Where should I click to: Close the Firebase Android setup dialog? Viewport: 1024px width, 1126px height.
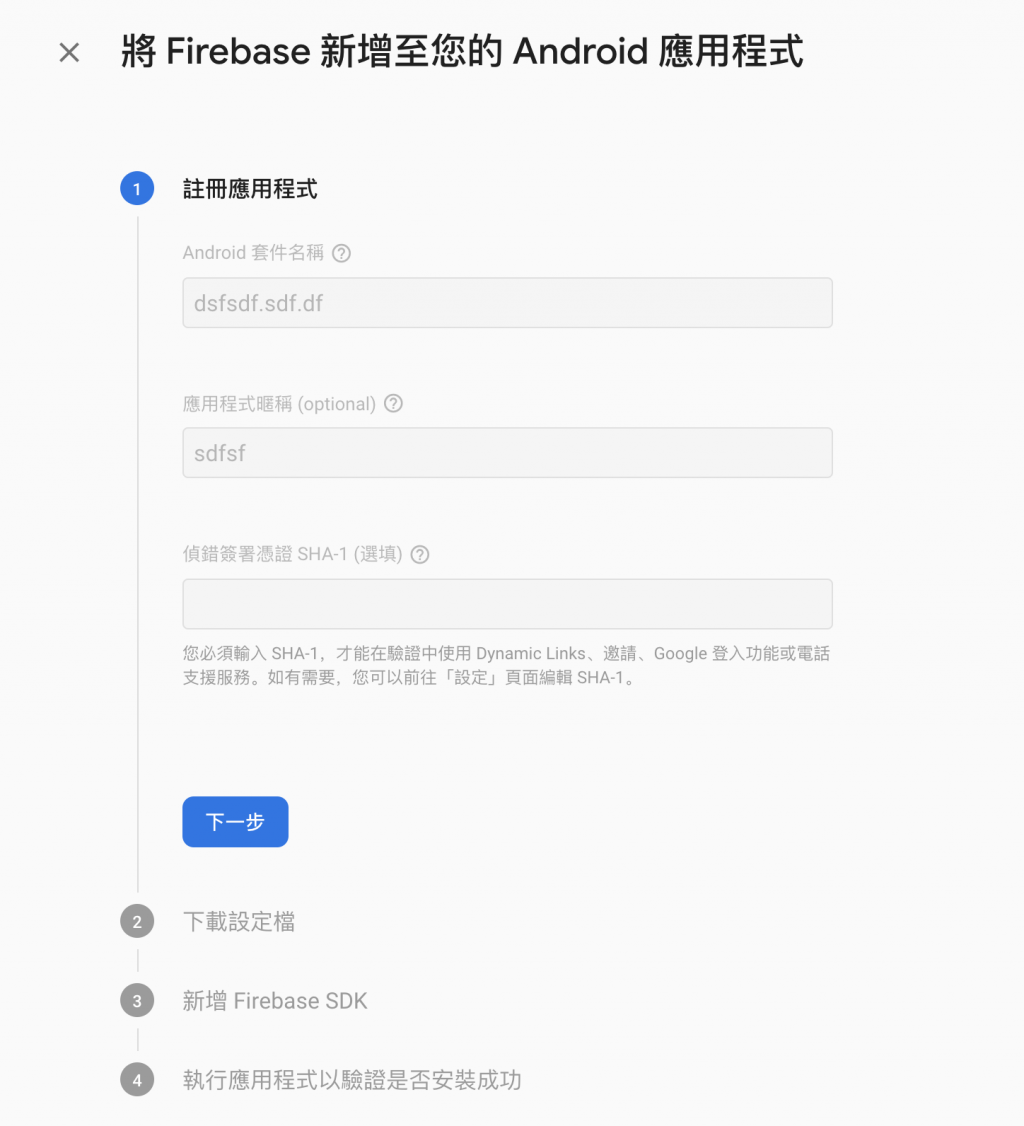[x=69, y=53]
